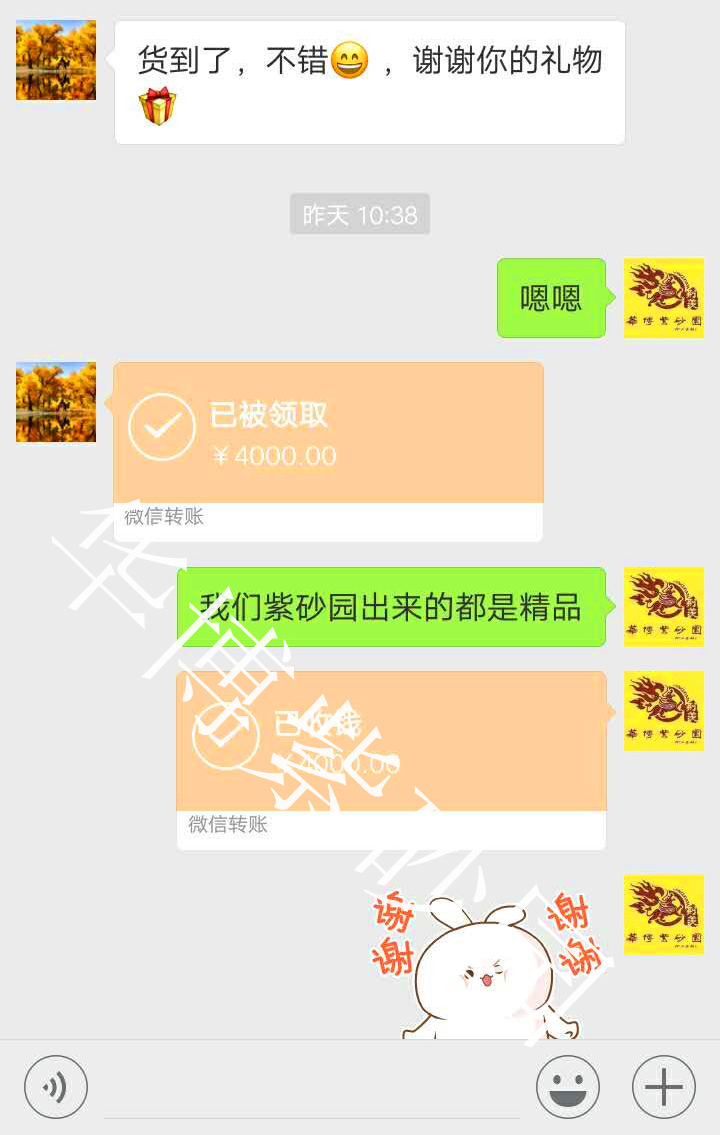Open the plus attachment menu

tap(663, 1087)
